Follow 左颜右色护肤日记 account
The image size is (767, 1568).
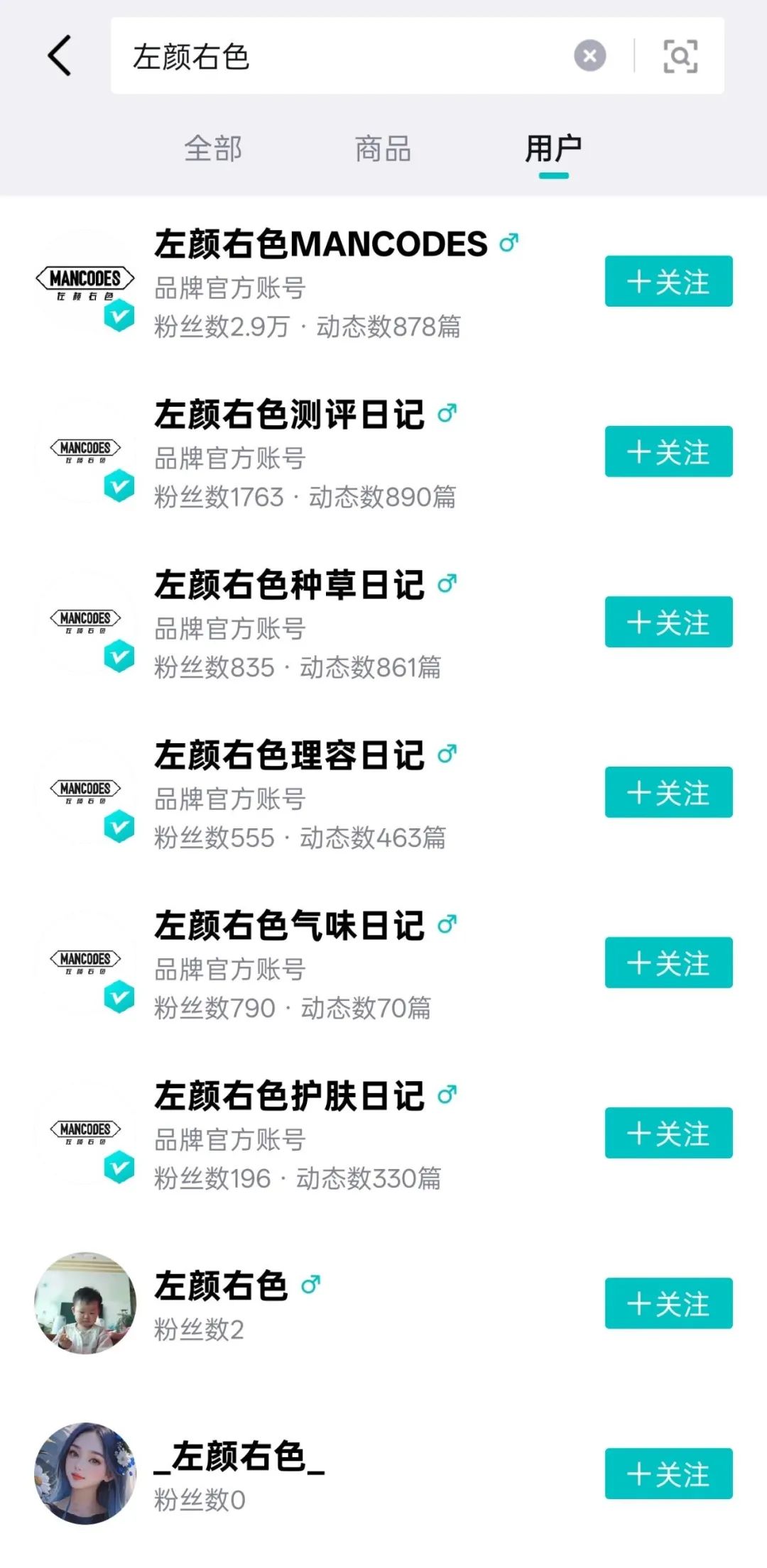coord(668,1134)
